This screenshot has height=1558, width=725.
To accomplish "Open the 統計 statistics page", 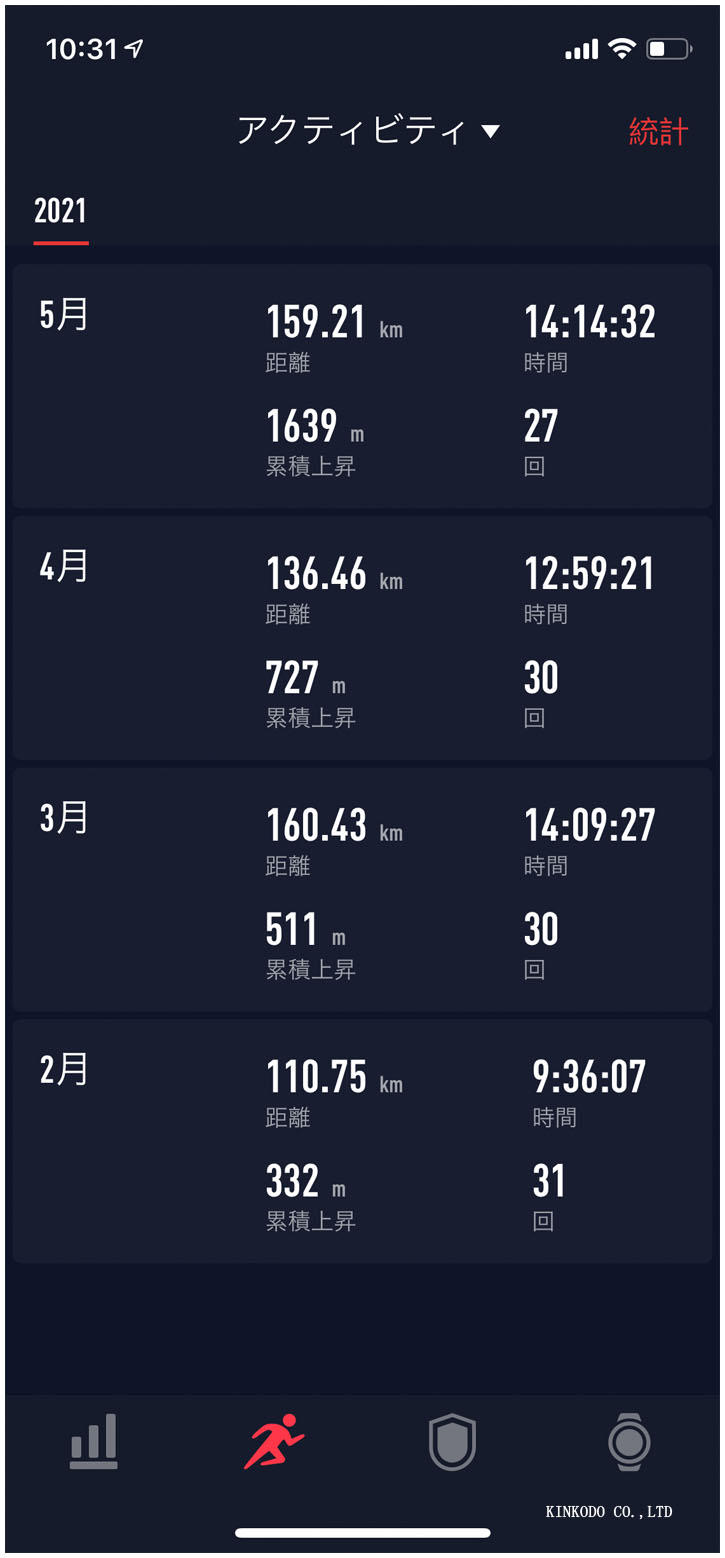I will [x=659, y=130].
